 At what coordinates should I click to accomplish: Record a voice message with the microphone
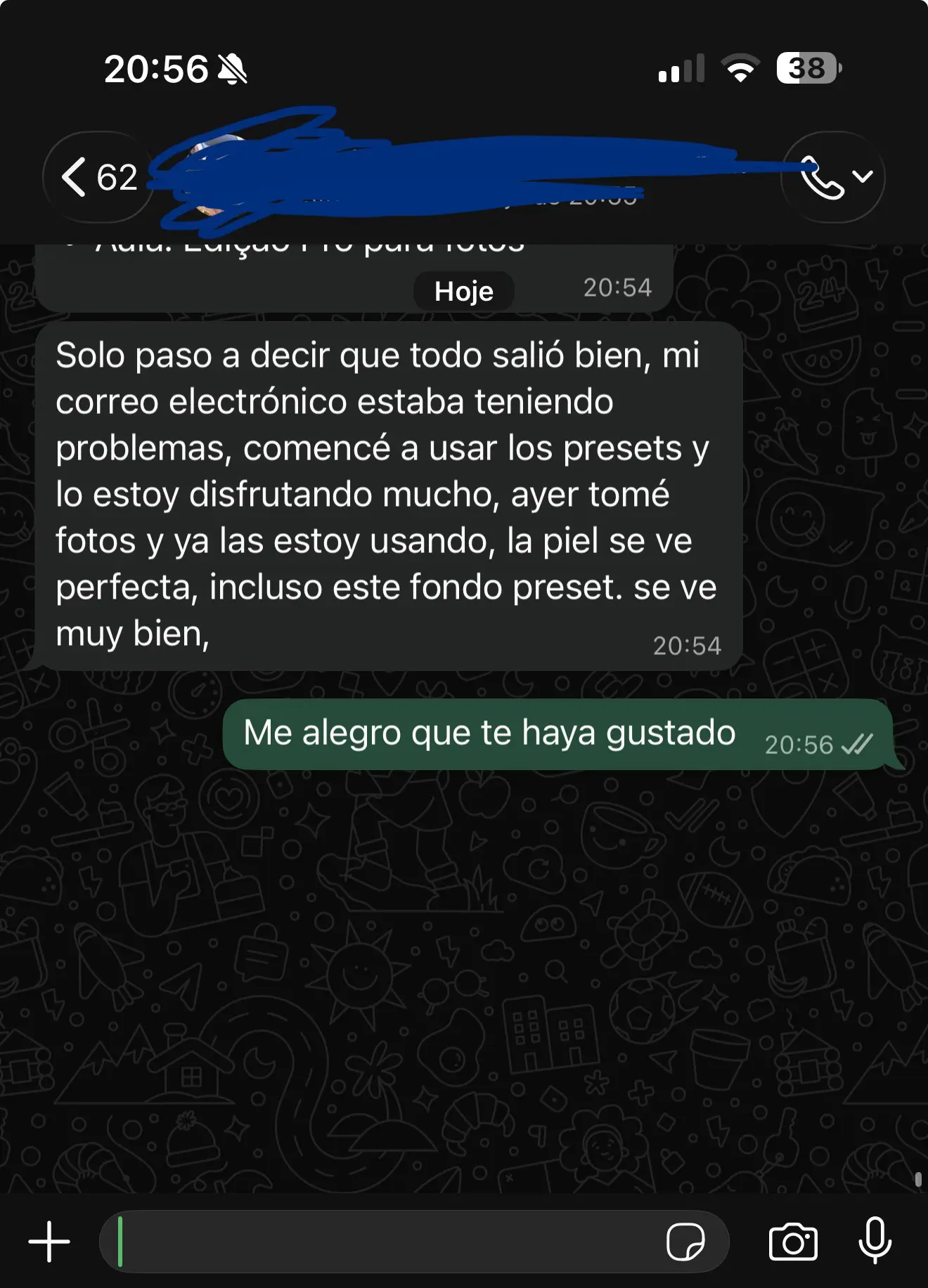tap(875, 1240)
